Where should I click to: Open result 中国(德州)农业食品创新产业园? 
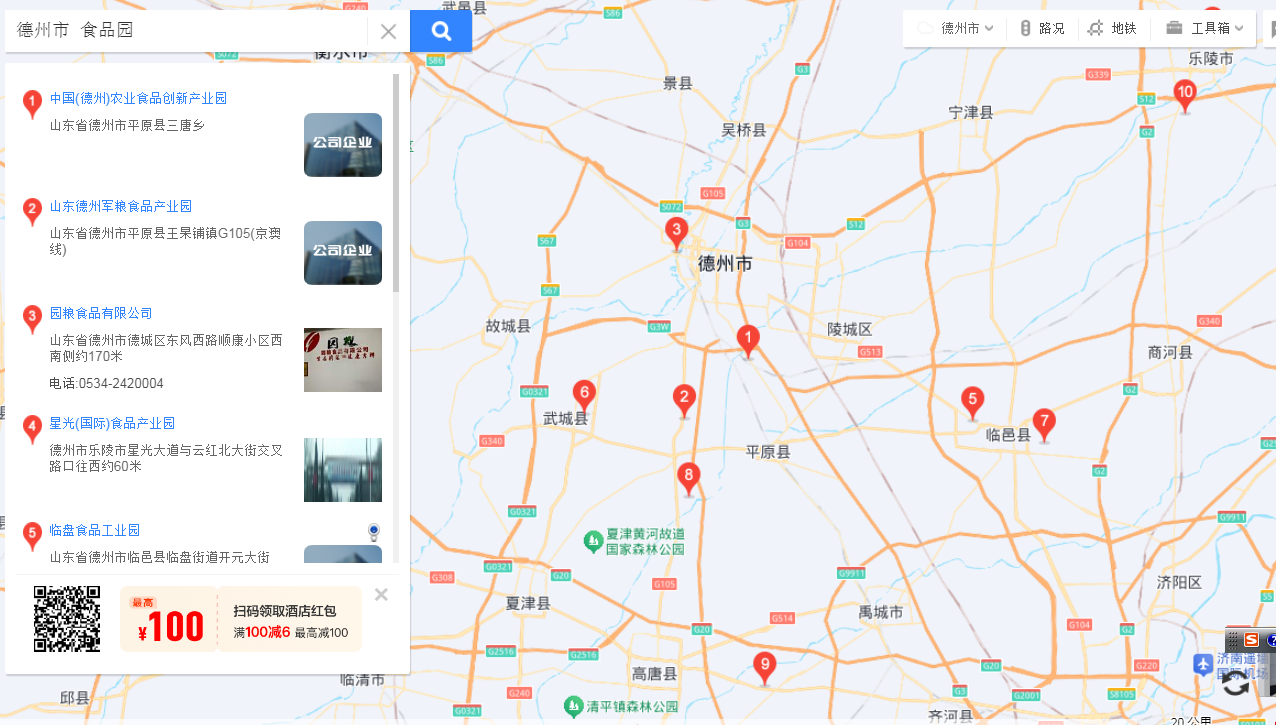click(139, 98)
